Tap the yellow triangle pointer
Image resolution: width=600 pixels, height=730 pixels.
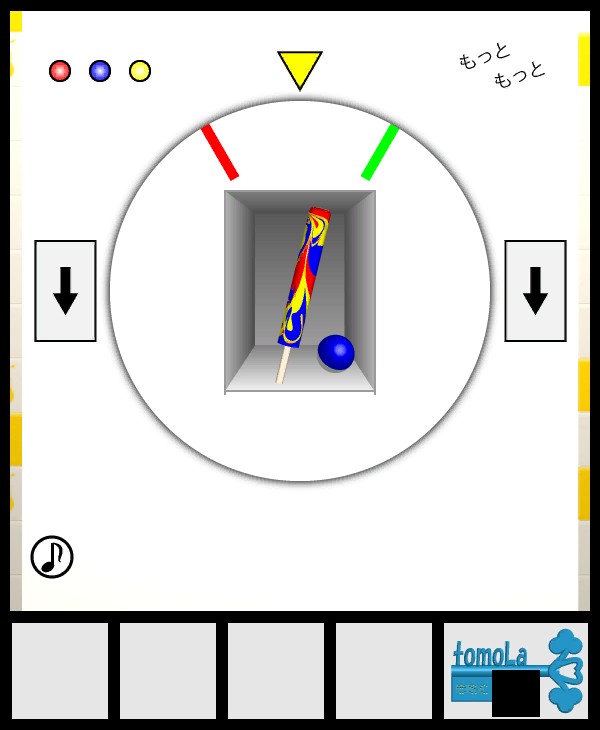pos(300,68)
